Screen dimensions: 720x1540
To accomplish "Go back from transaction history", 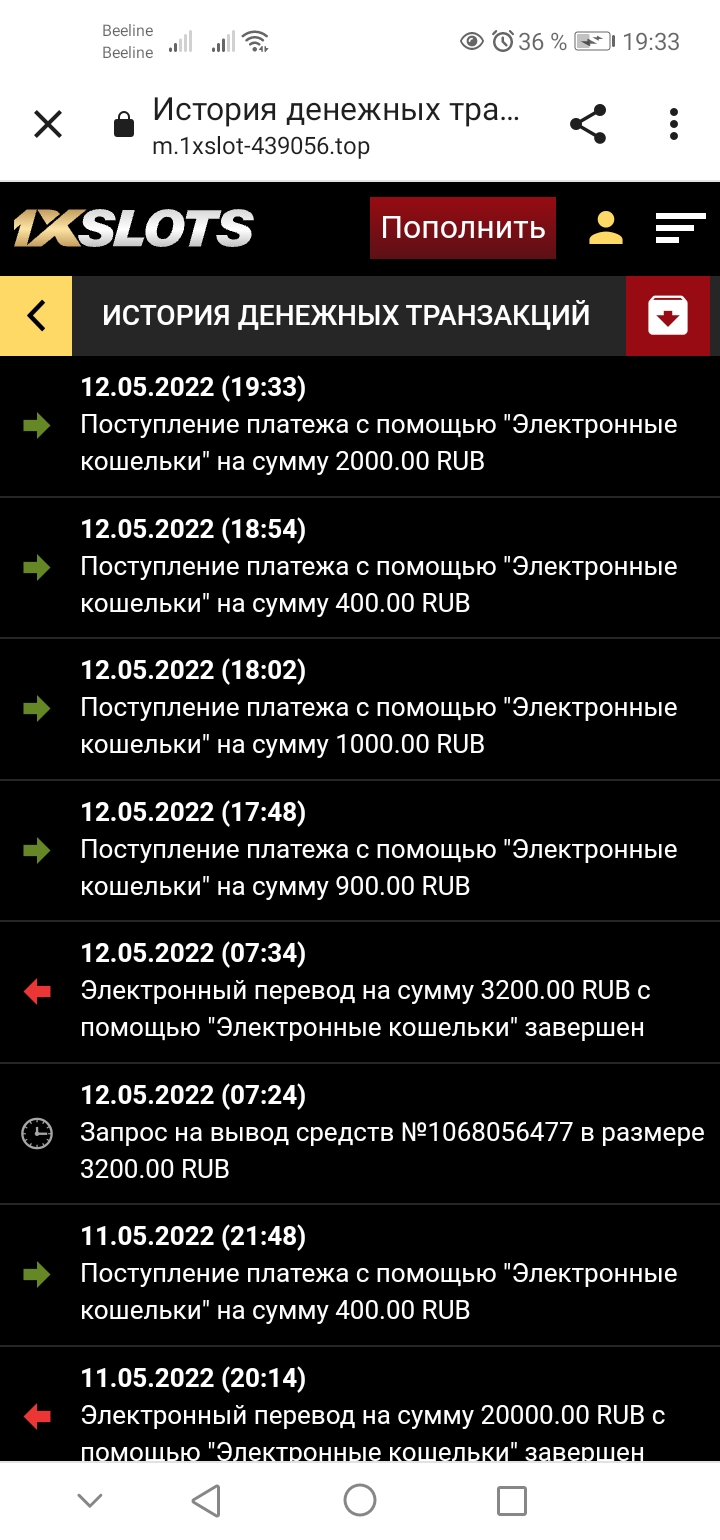I will pos(36,316).
